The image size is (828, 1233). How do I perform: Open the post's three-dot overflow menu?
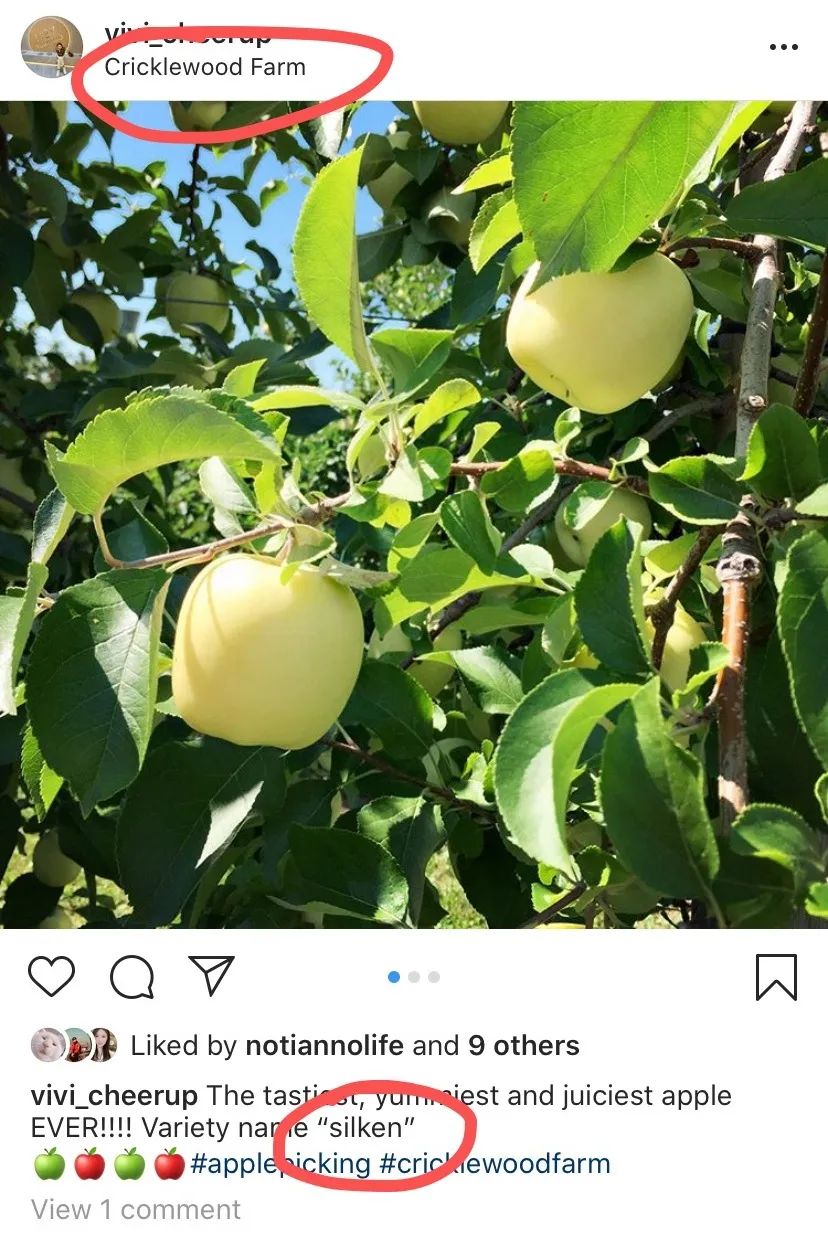point(783,47)
